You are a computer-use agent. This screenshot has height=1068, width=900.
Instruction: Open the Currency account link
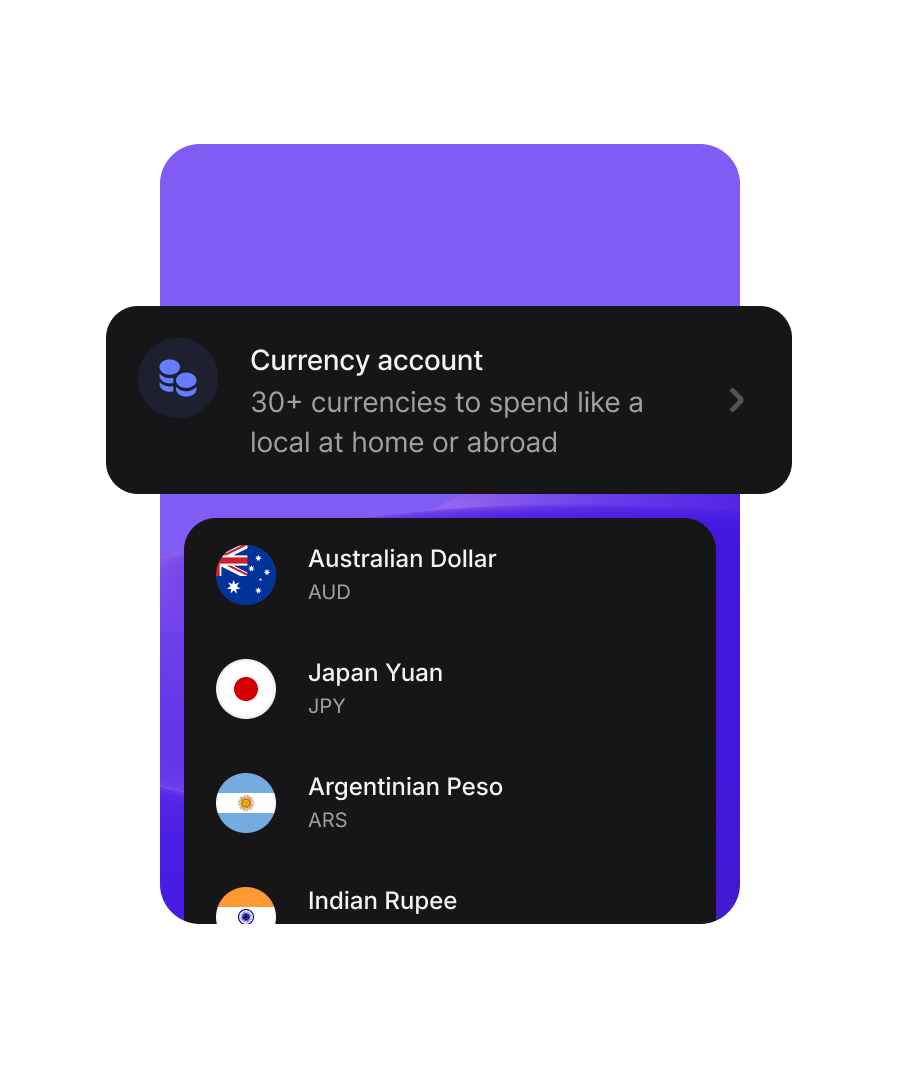(366, 360)
